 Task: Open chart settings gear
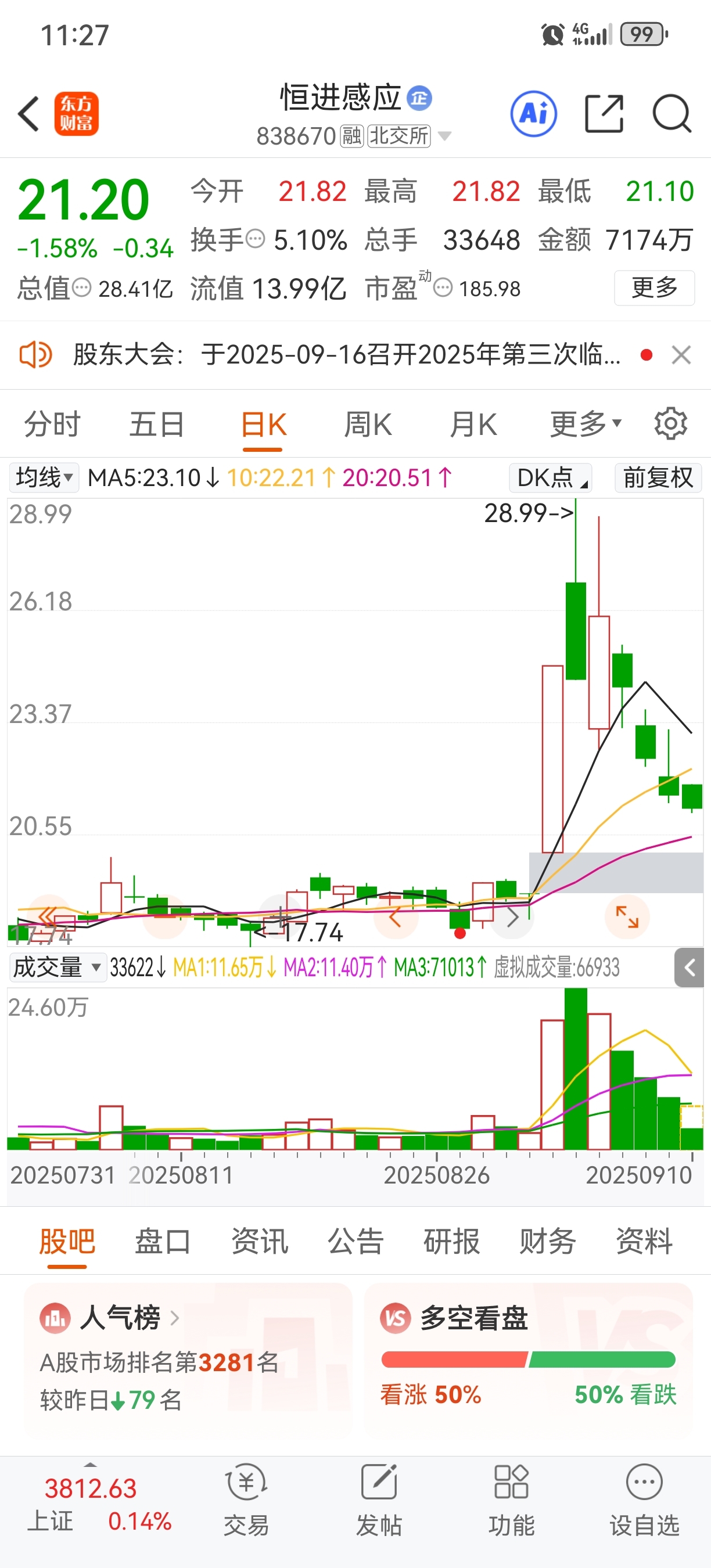click(x=671, y=424)
